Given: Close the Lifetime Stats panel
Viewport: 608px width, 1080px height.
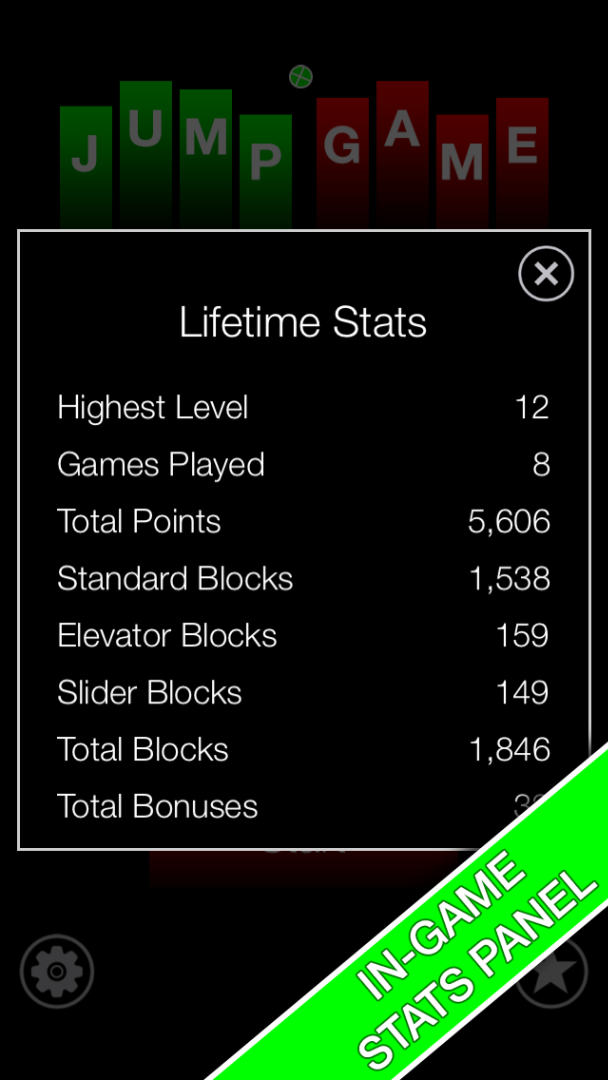Looking at the screenshot, I should point(546,274).
